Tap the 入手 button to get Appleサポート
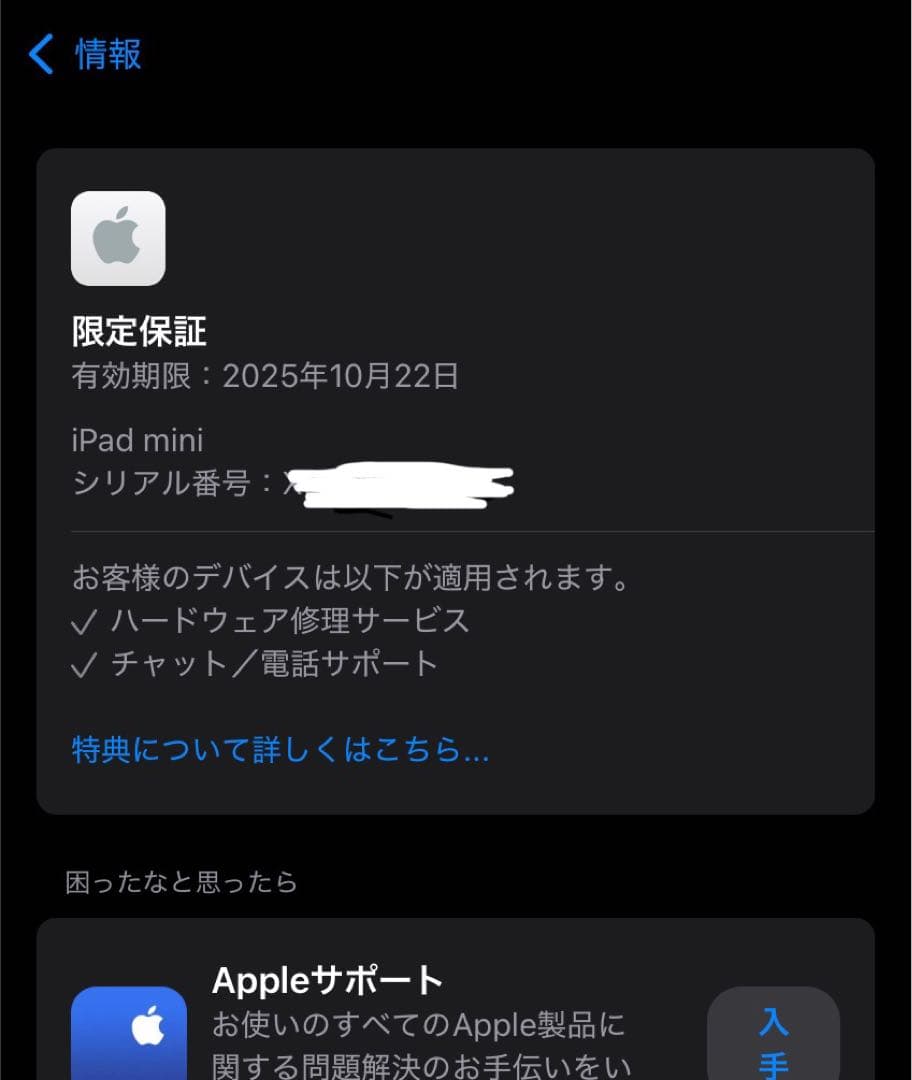The height and width of the screenshot is (1080, 912). point(775,1035)
